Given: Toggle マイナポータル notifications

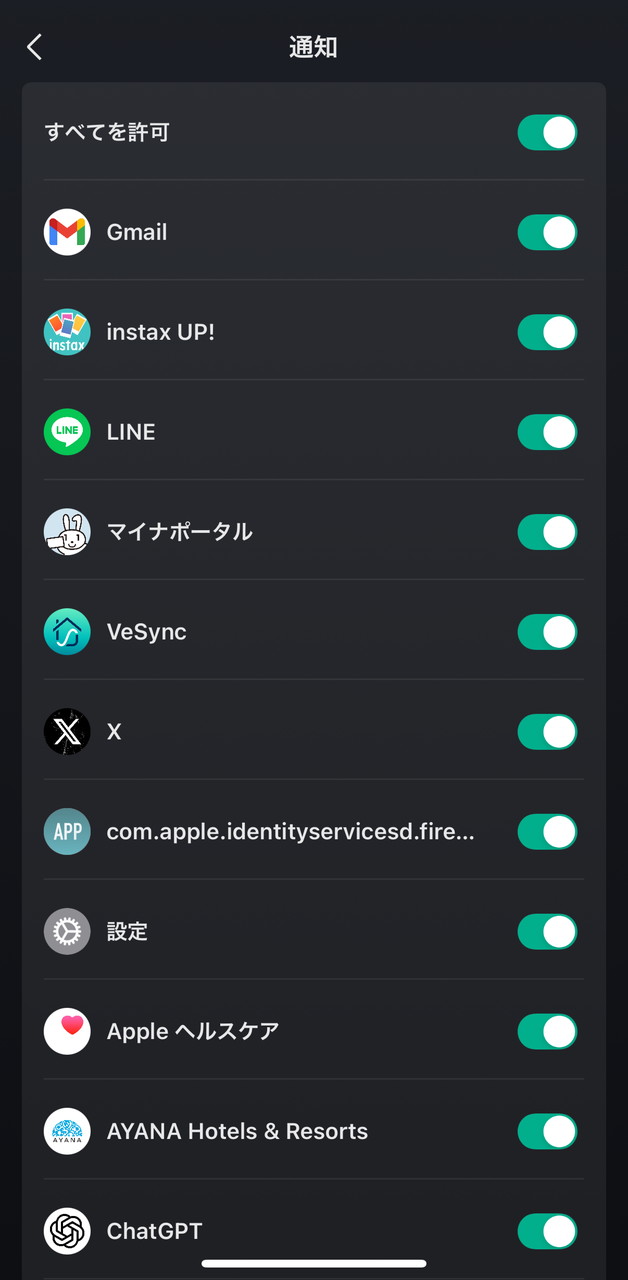Looking at the screenshot, I should pyautogui.click(x=547, y=532).
